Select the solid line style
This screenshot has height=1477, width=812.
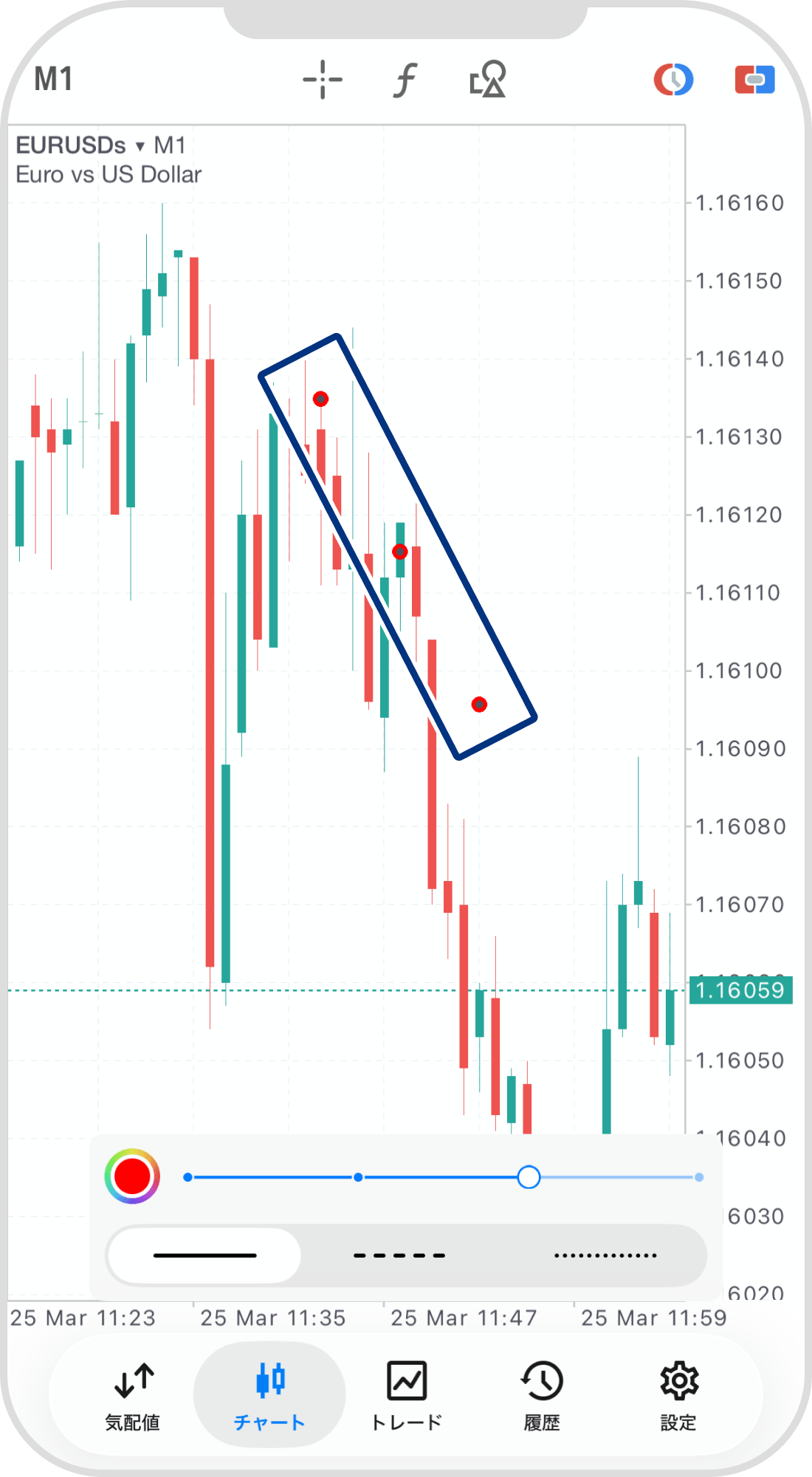coord(204,1255)
